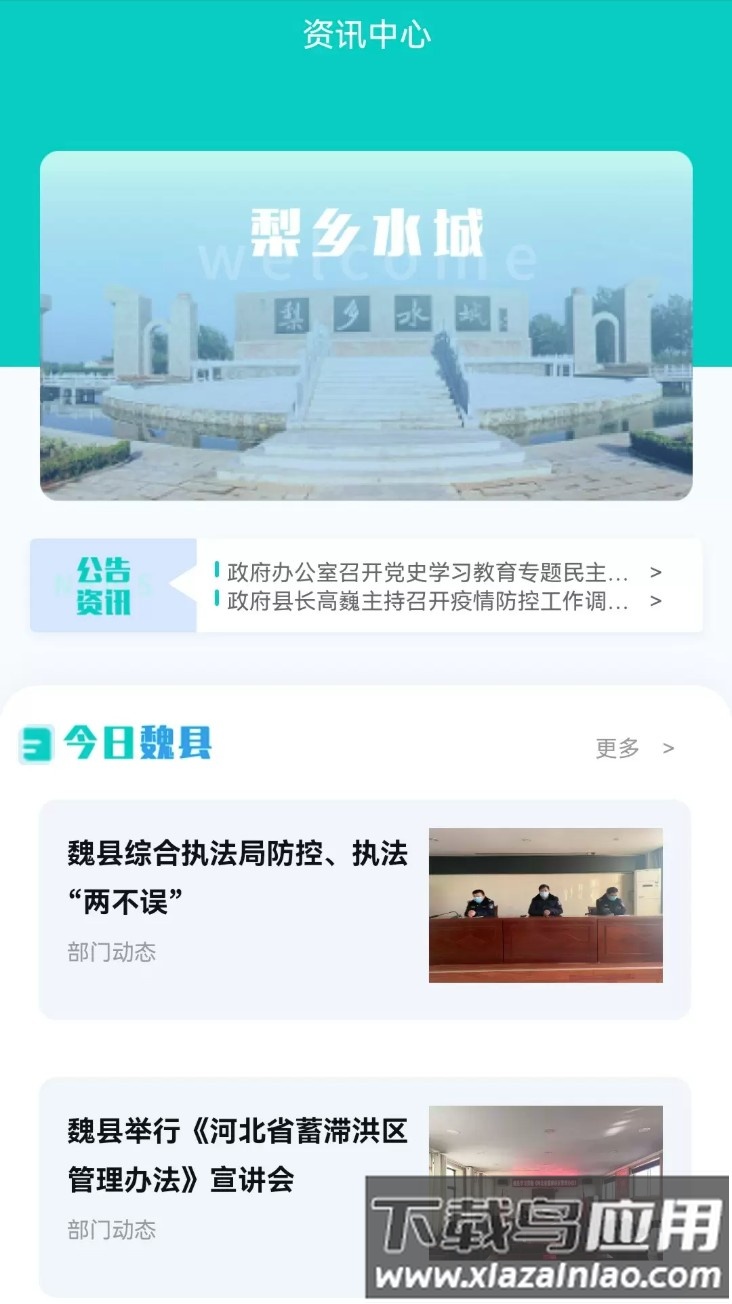
Task: Select the 公告资讯 panel area
Action: [x=366, y=585]
